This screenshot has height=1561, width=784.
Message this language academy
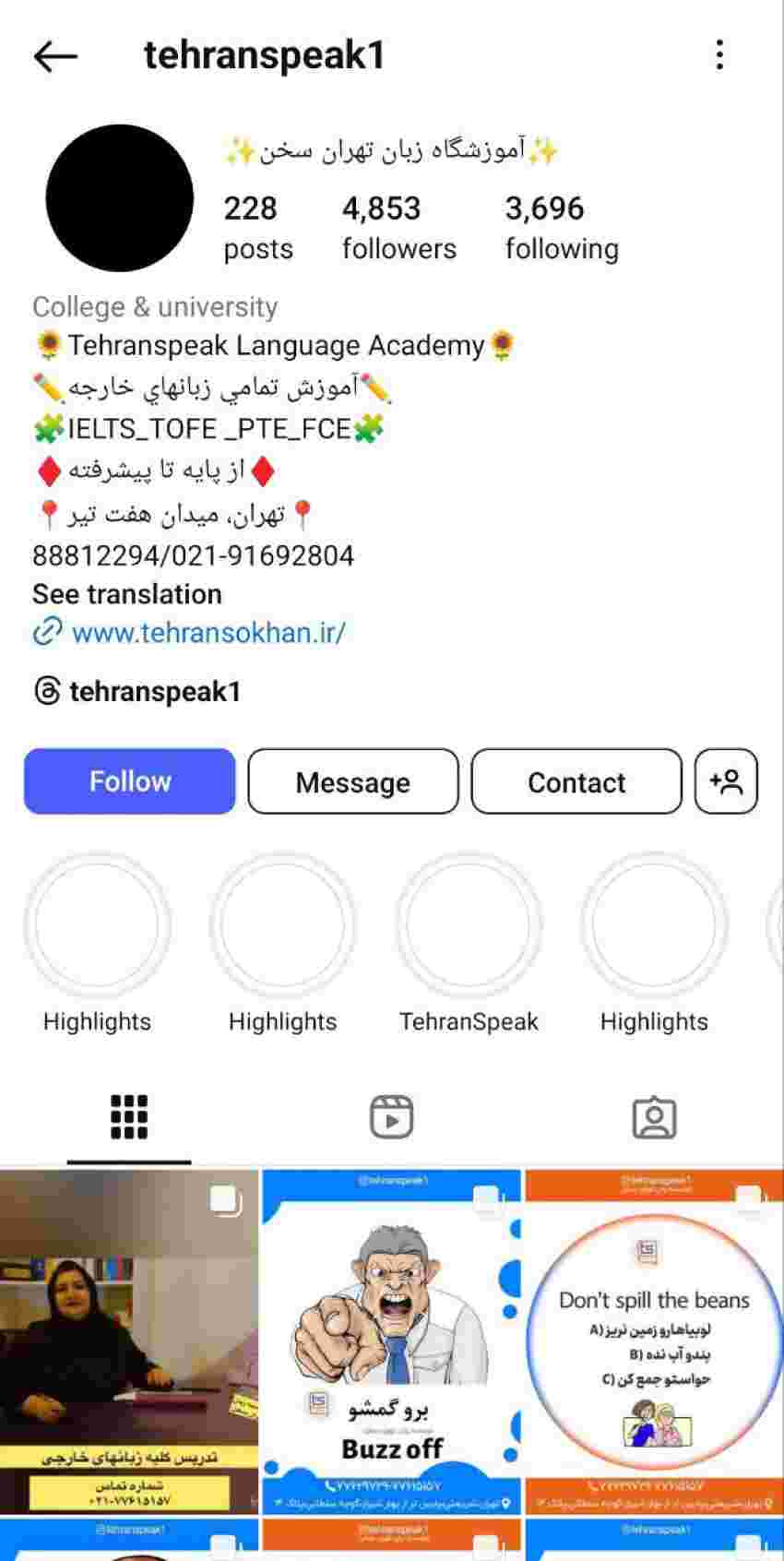pyautogui.click(x=353, y=781)
